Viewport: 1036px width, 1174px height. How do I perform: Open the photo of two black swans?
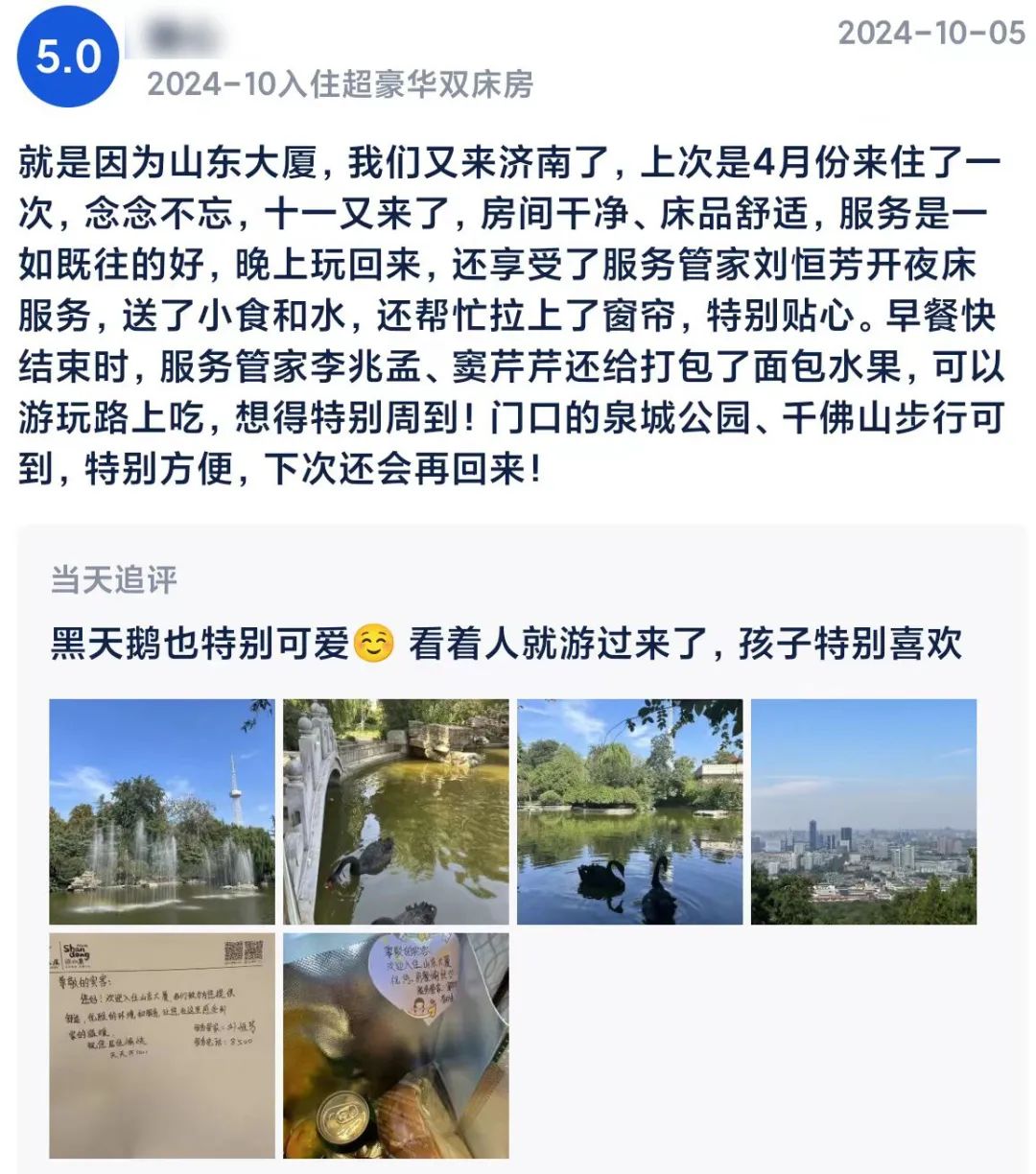629,811
